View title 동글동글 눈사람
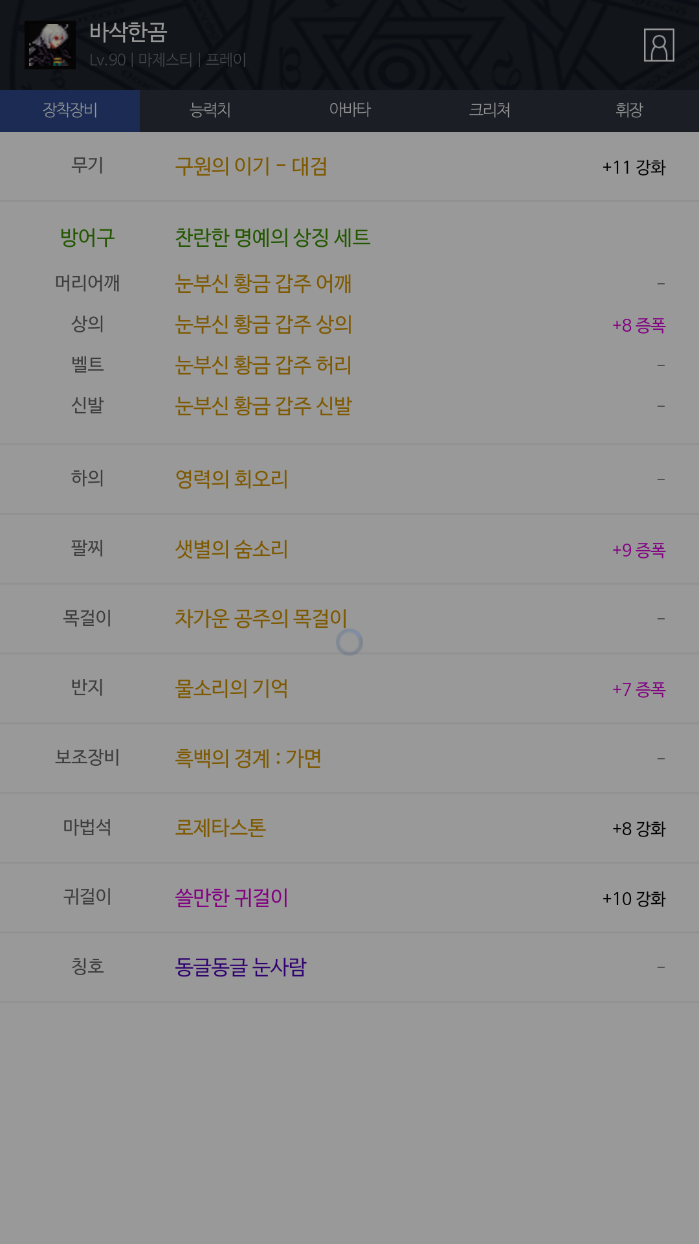 240,967
